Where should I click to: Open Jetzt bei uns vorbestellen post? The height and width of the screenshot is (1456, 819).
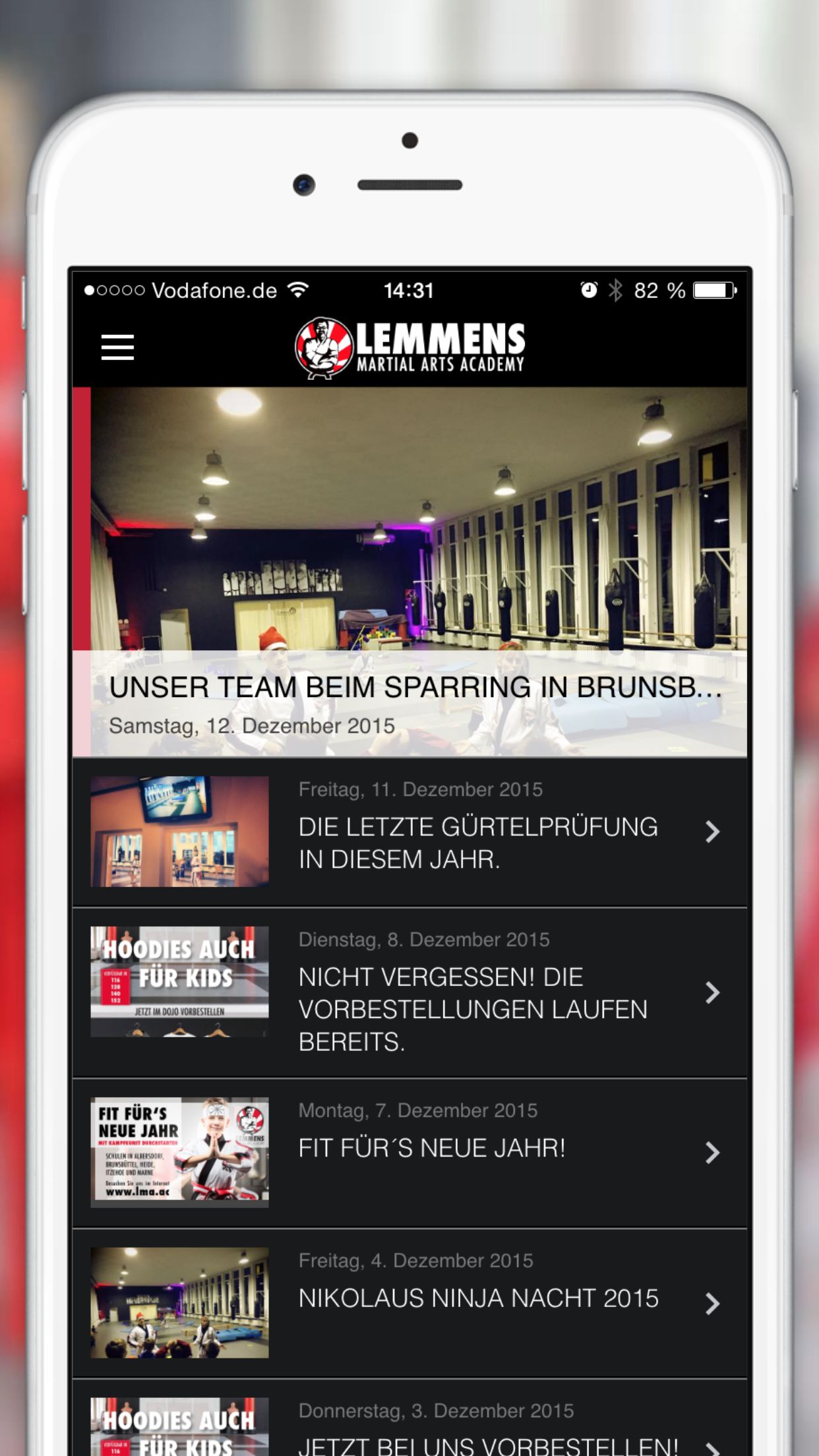[x=409, y=1418]
